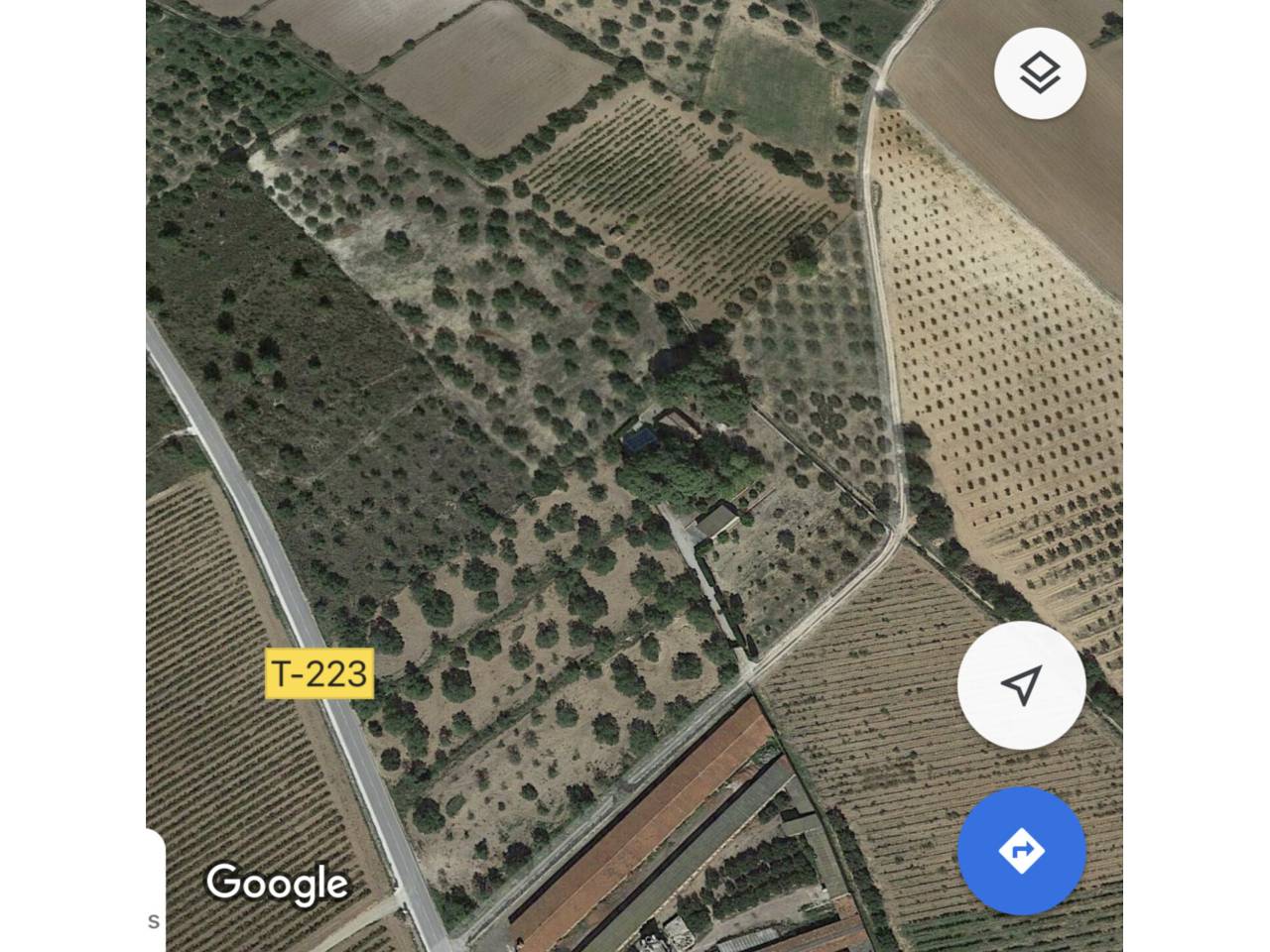Start directions with the blue arrow button
The height and width of the screenshot is (952, 1270).
tap(1021, 850)
